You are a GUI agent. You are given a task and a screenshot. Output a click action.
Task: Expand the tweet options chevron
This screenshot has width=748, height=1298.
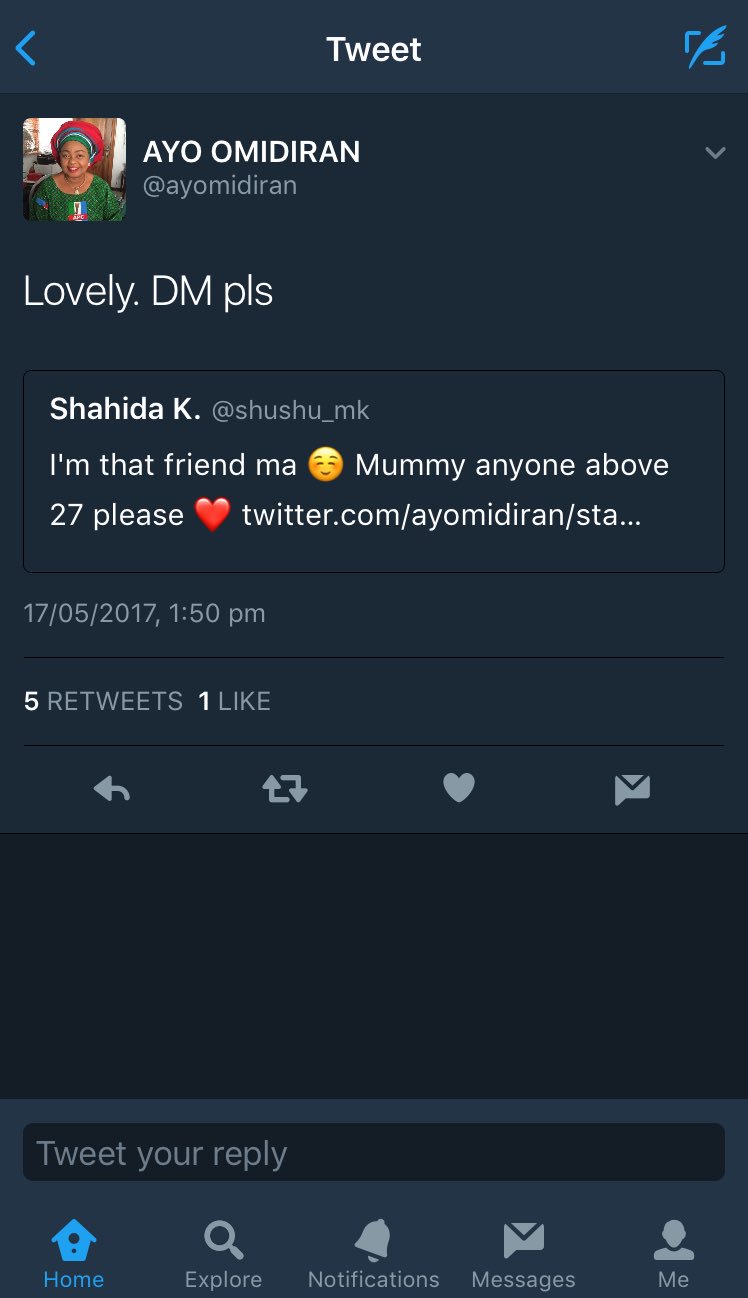714,153
